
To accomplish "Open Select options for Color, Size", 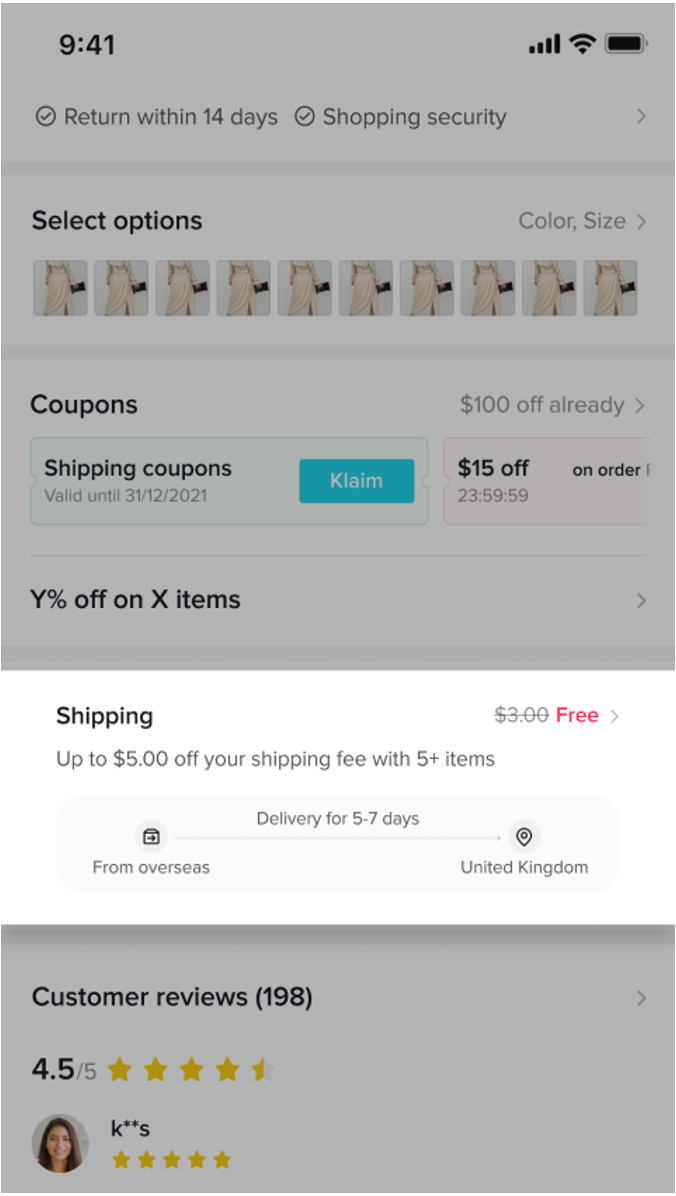I will [338, 221].
